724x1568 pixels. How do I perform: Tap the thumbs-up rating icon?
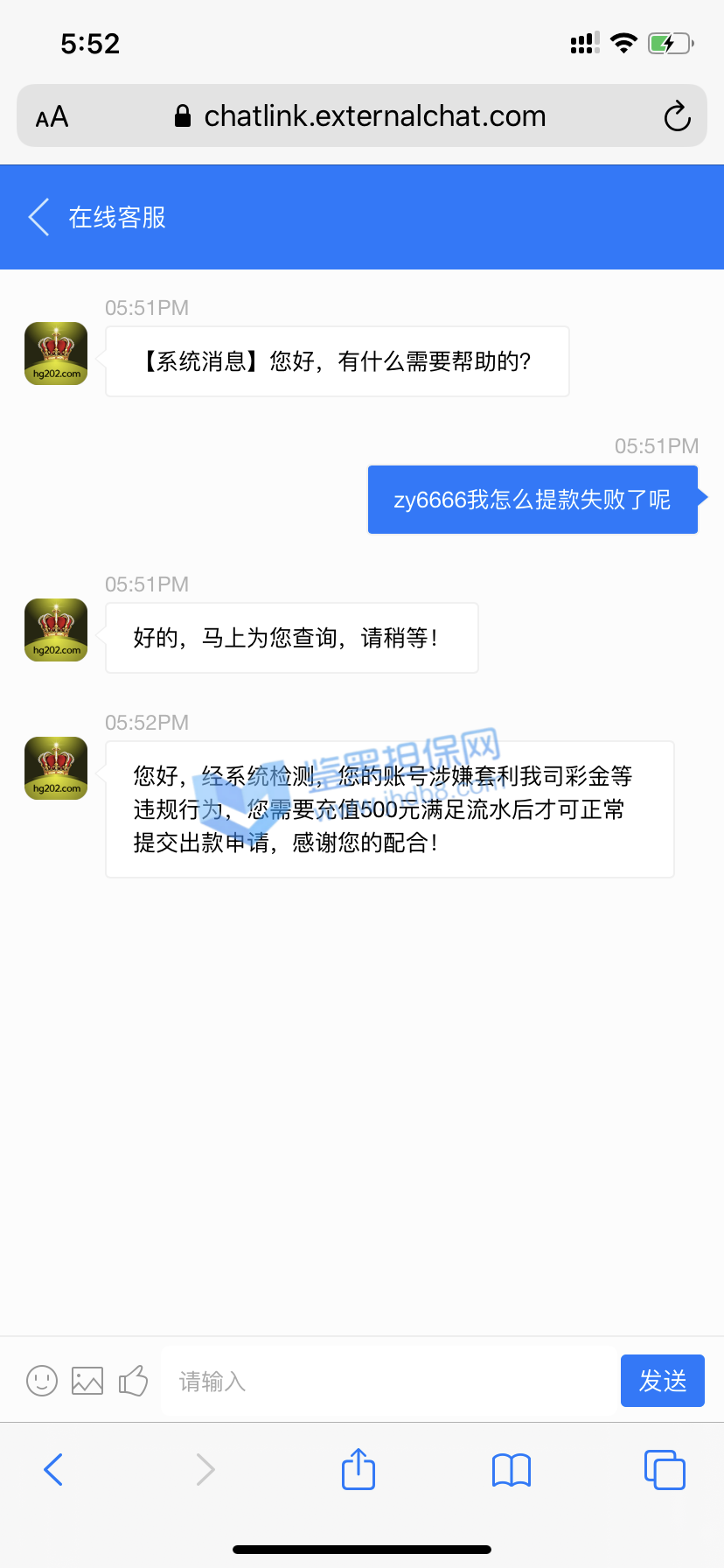[x=133, y=1381]
